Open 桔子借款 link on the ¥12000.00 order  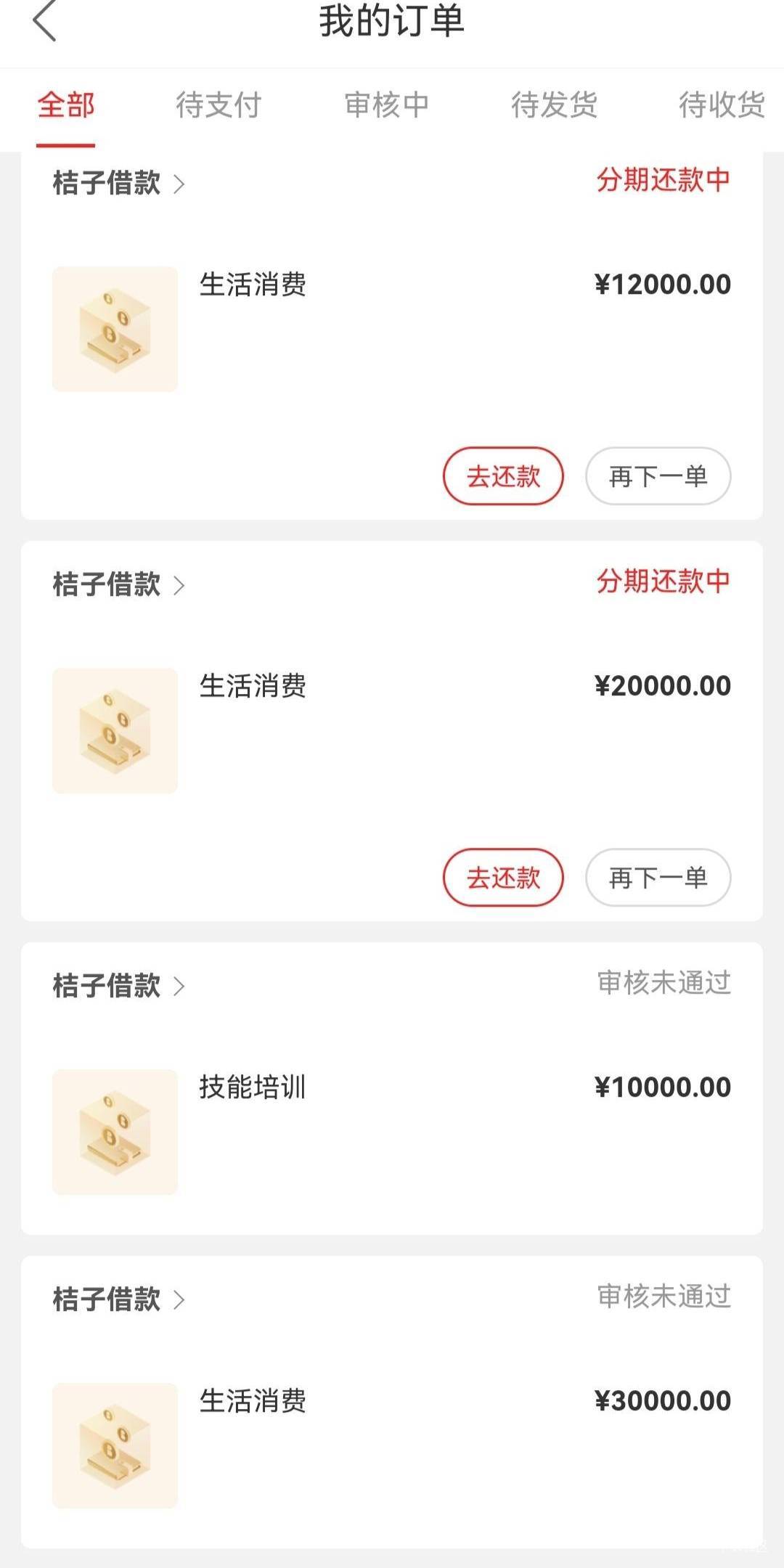coord(118,183)
